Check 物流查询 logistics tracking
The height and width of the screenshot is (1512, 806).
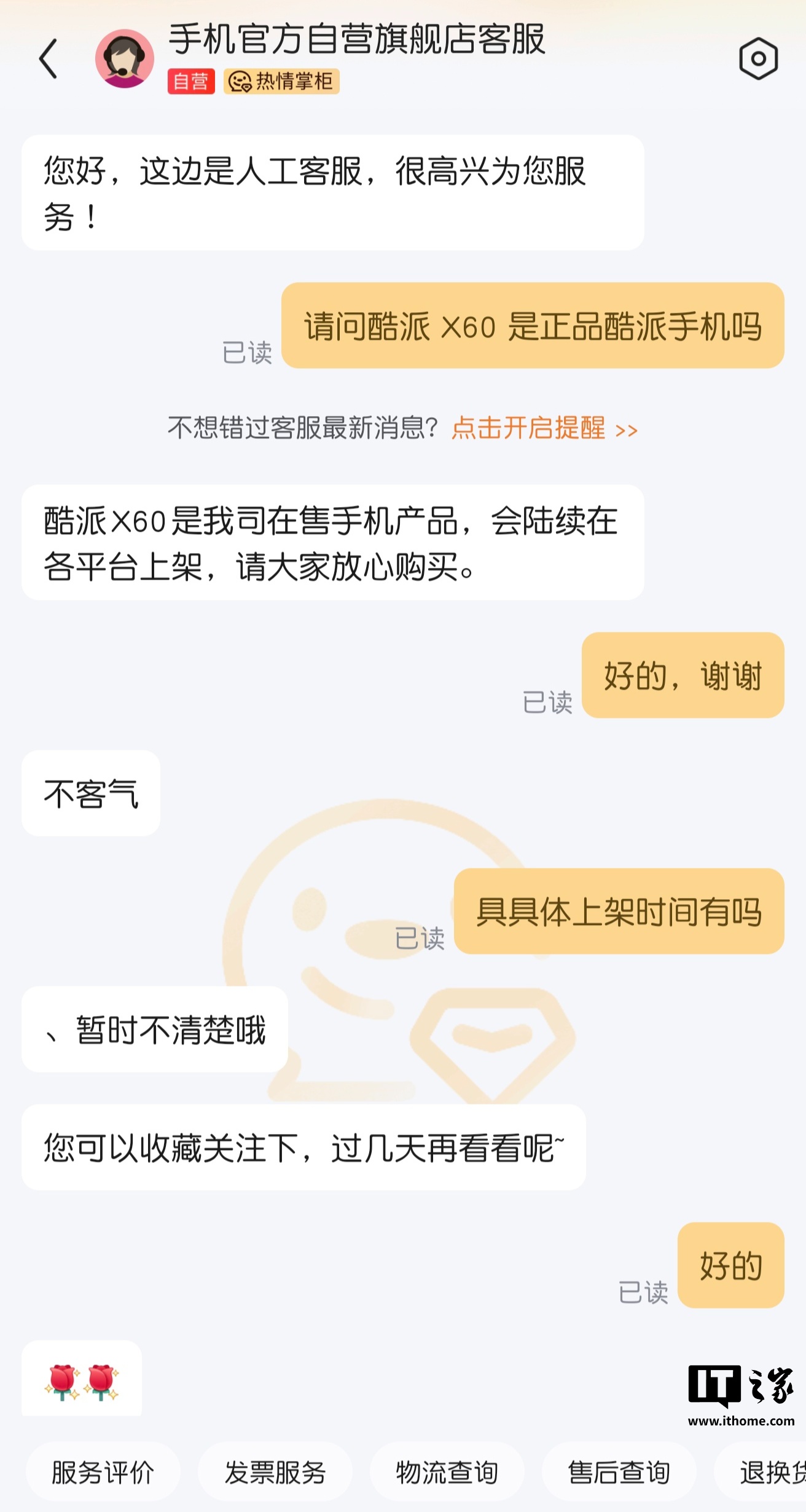(447, 1473)
